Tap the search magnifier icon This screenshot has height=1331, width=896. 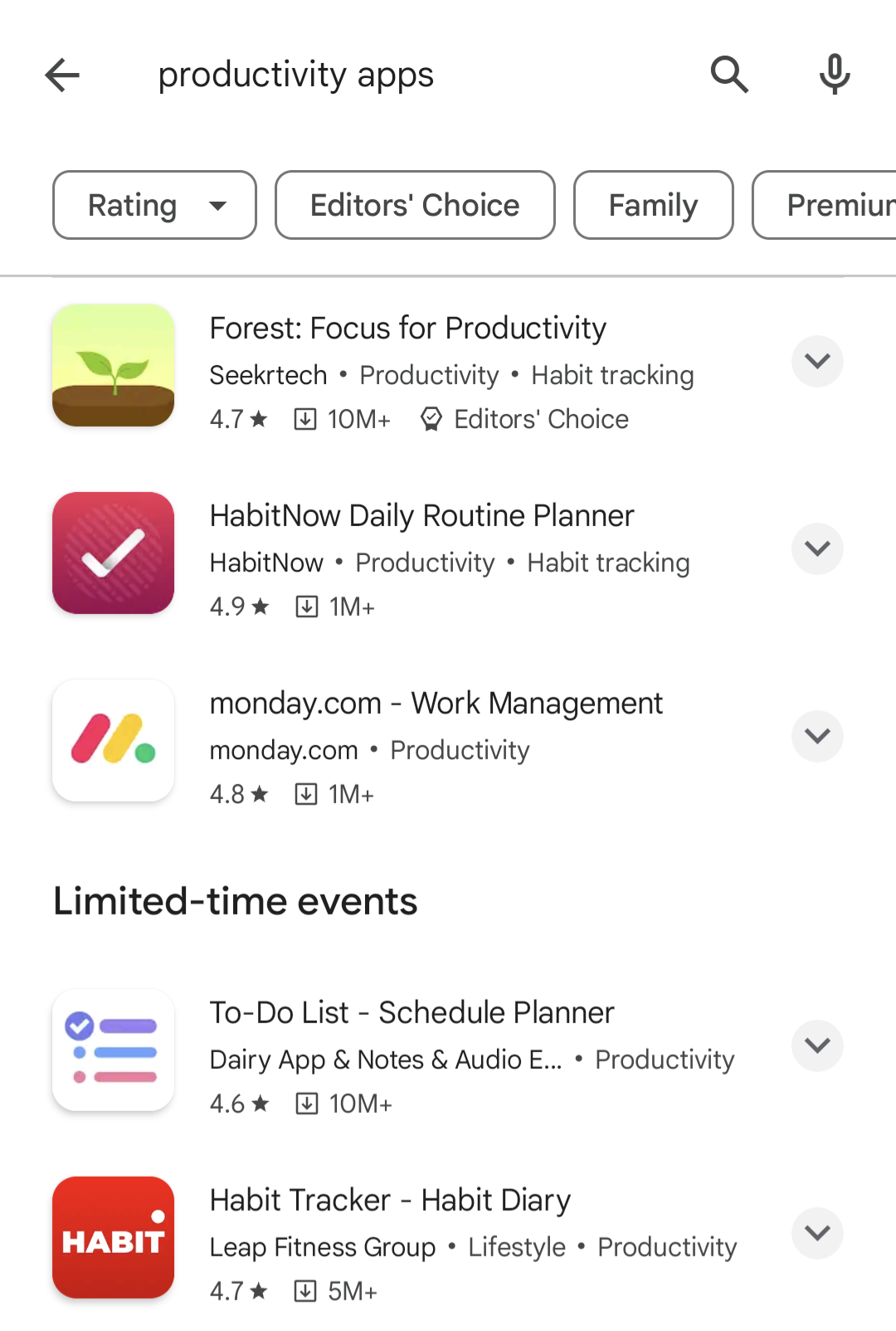click(x=728, y=74)
